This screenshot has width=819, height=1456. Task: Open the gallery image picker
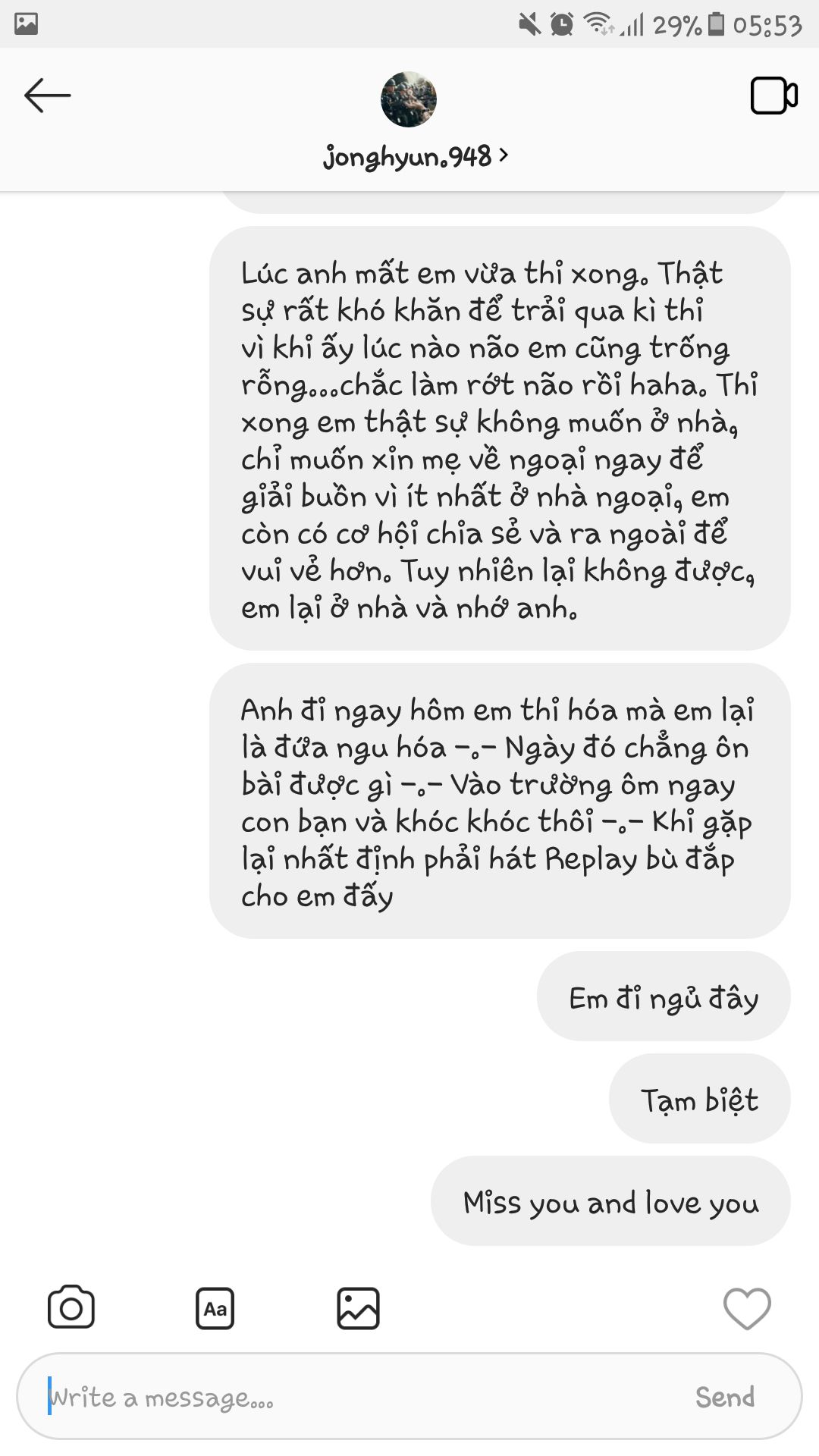(x=358, y=1308)
